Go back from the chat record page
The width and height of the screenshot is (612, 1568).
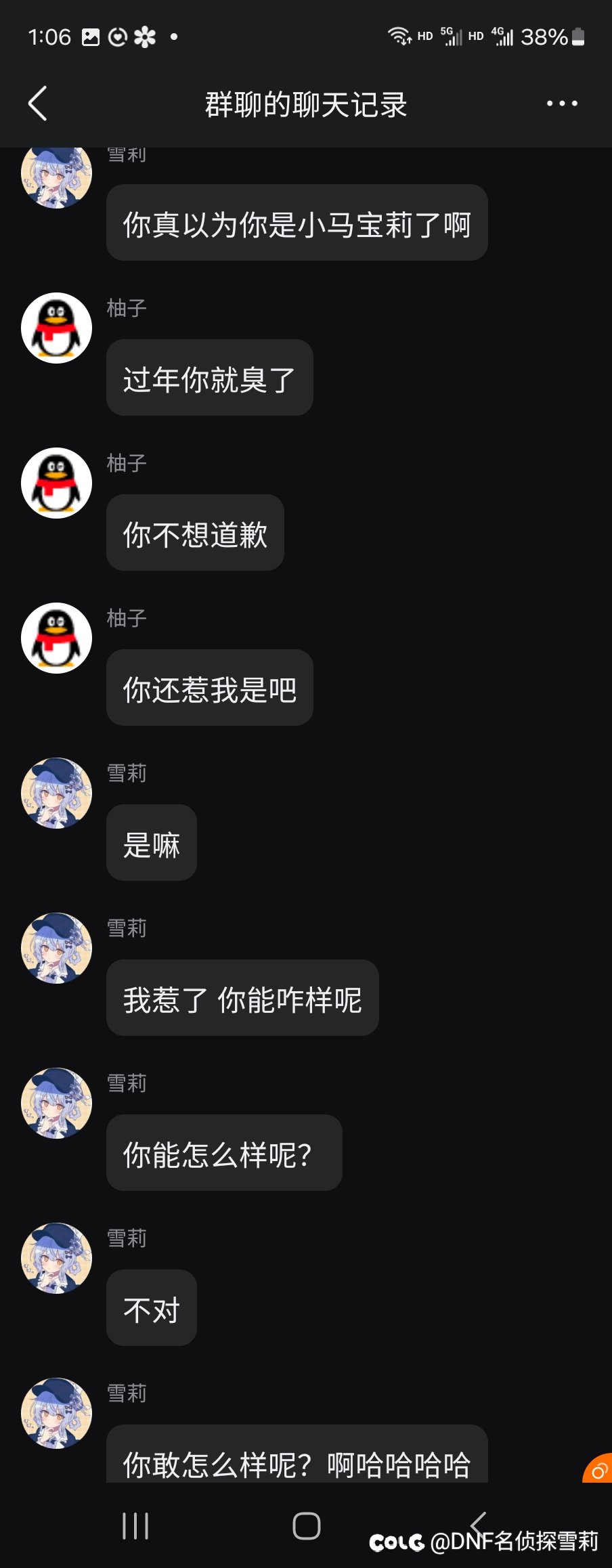point(38,104)
